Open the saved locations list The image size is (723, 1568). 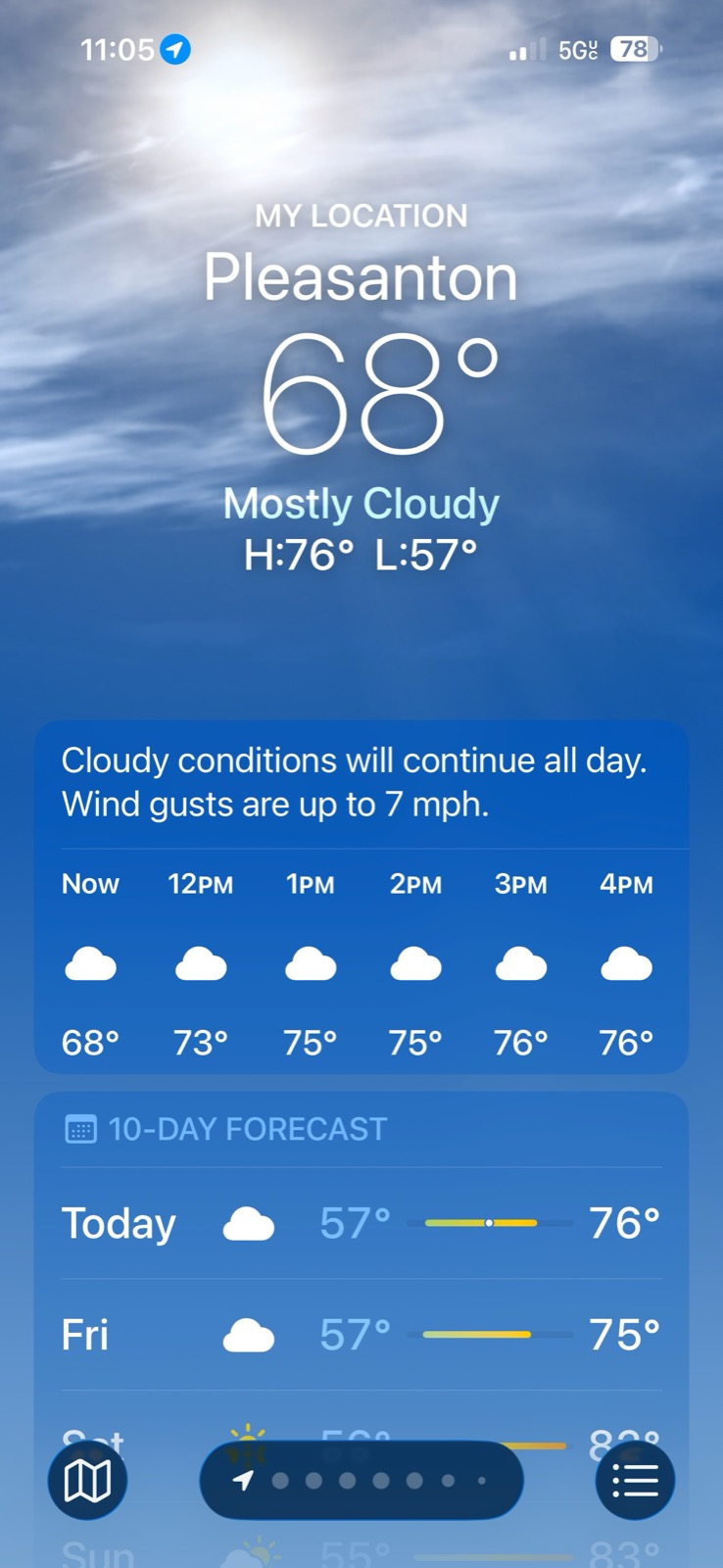[x=635, y=1480]
